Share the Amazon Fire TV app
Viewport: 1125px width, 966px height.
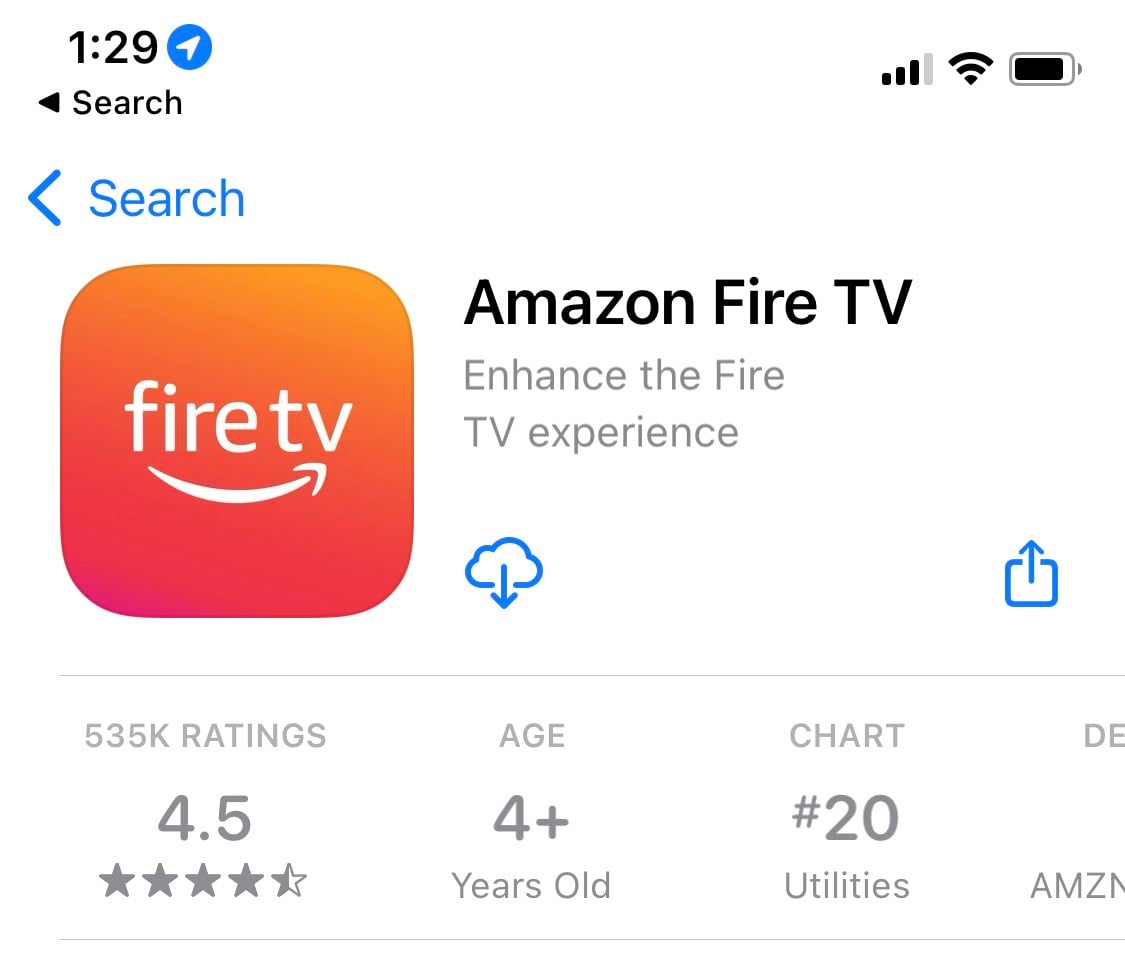(x=1030, y=574)
